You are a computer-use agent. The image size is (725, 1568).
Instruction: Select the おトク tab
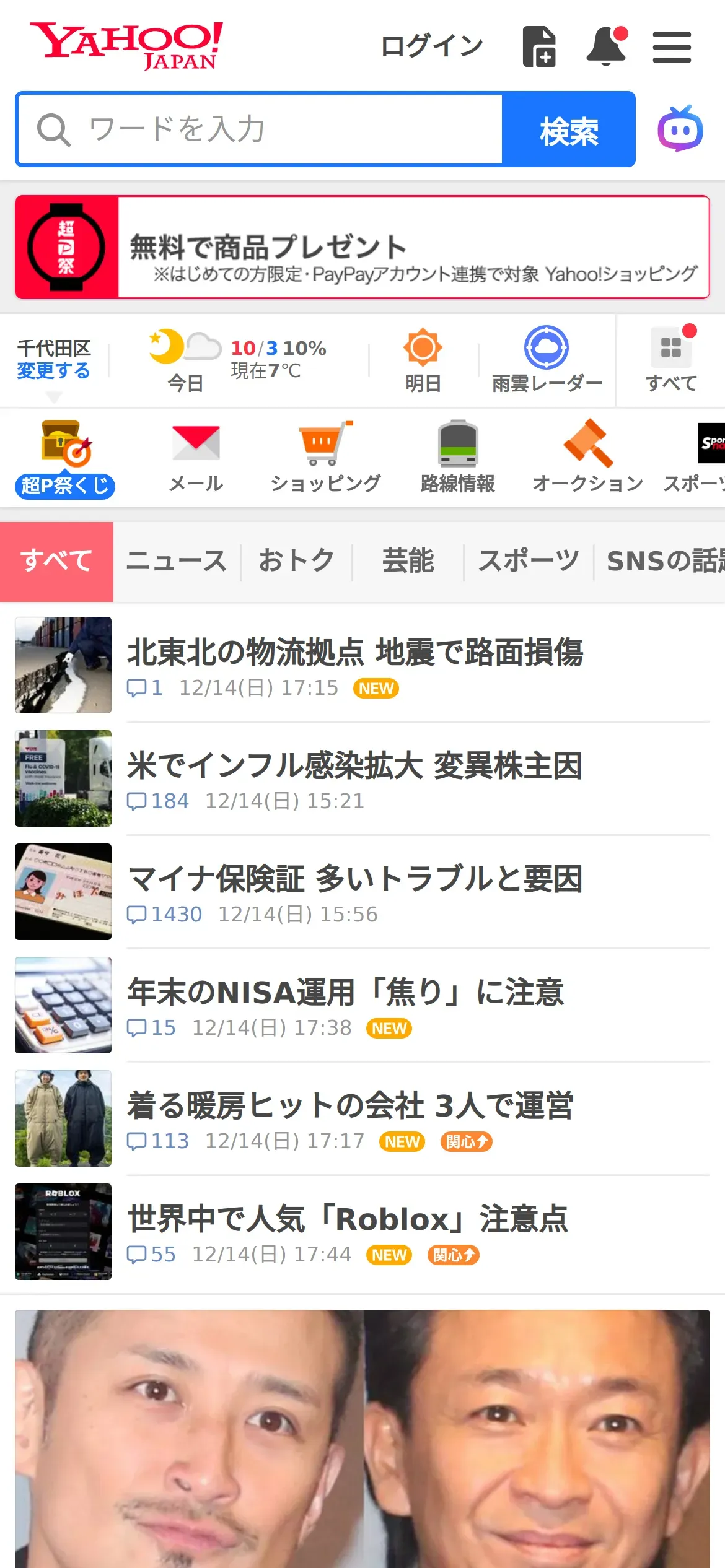(x=296, y=562)
